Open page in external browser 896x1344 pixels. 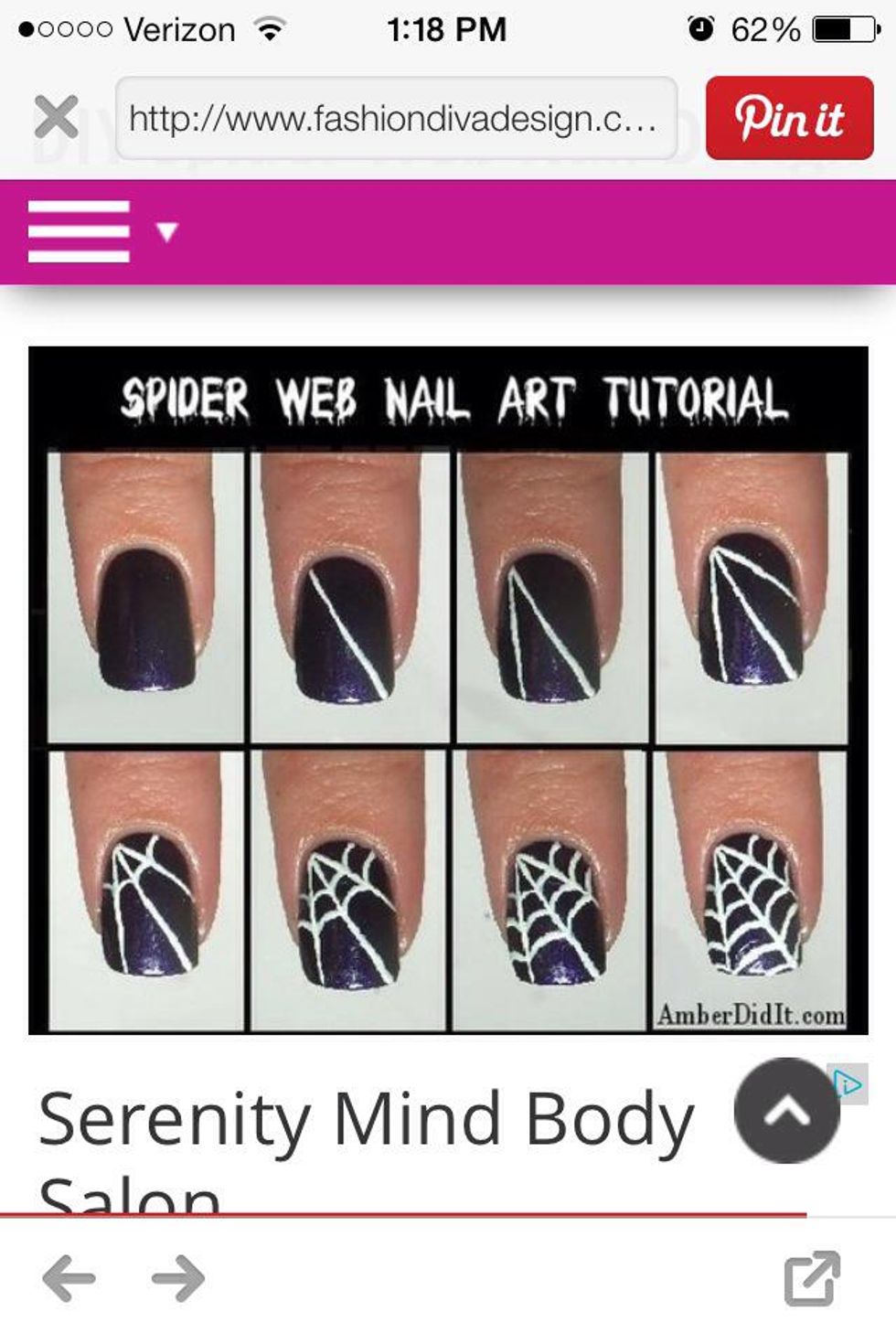(812, 1278)
